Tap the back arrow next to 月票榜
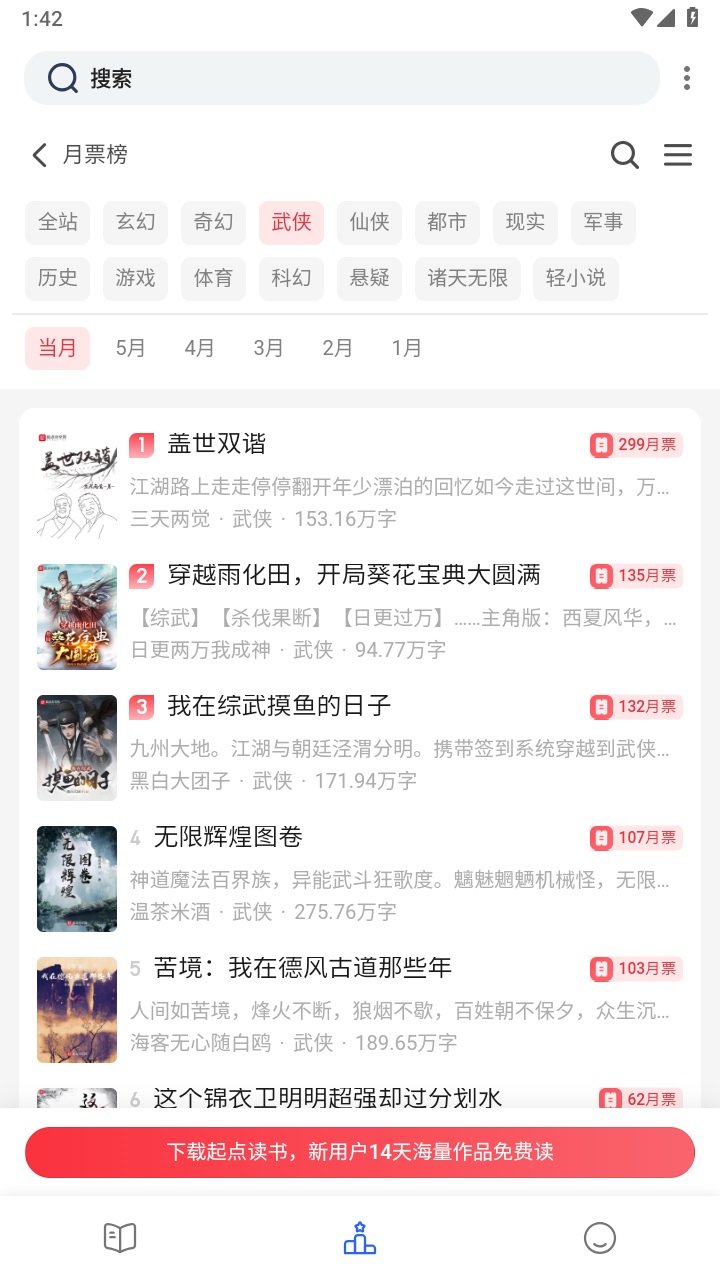This screenshot has width=720, height=1280. tap(39, 155)
